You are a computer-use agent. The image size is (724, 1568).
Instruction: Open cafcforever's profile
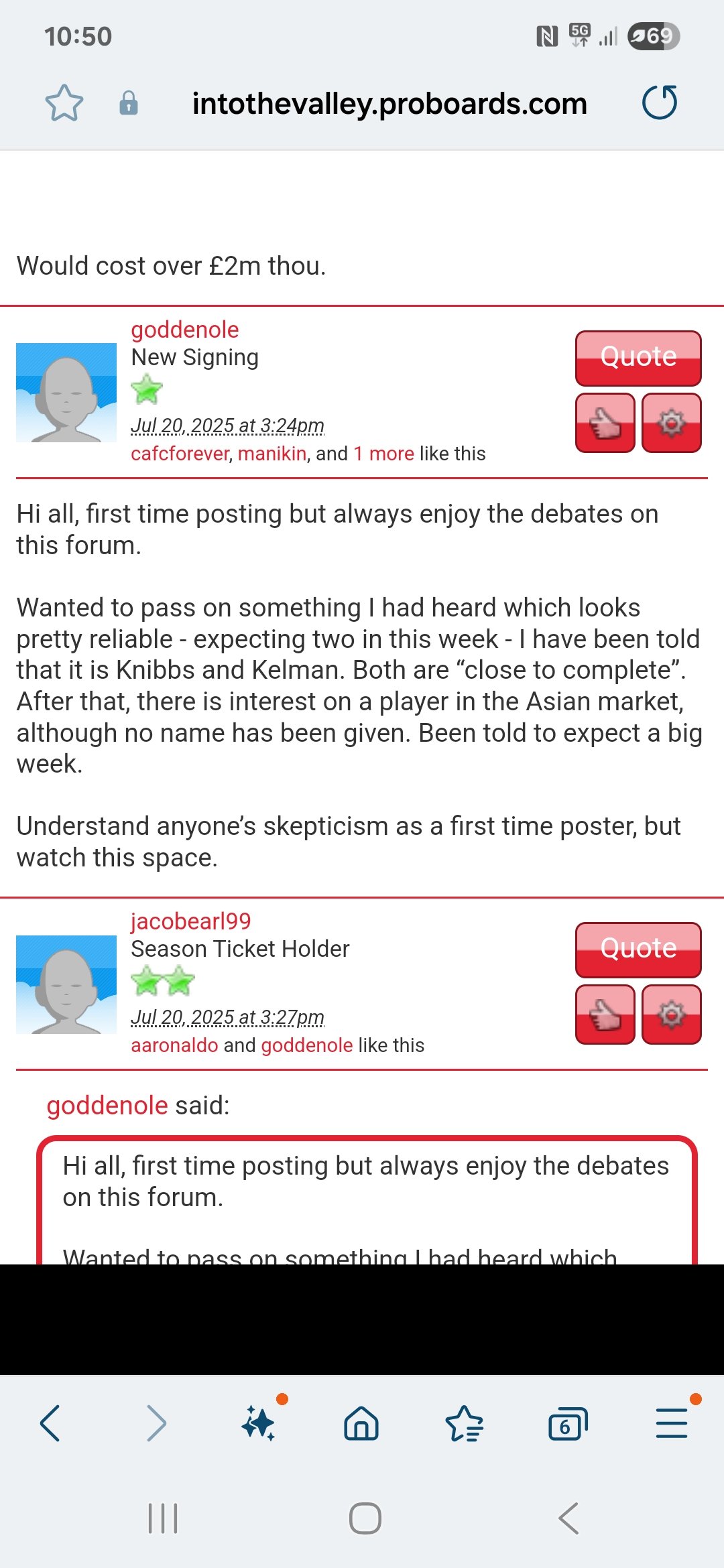click(x=180, y=454)
